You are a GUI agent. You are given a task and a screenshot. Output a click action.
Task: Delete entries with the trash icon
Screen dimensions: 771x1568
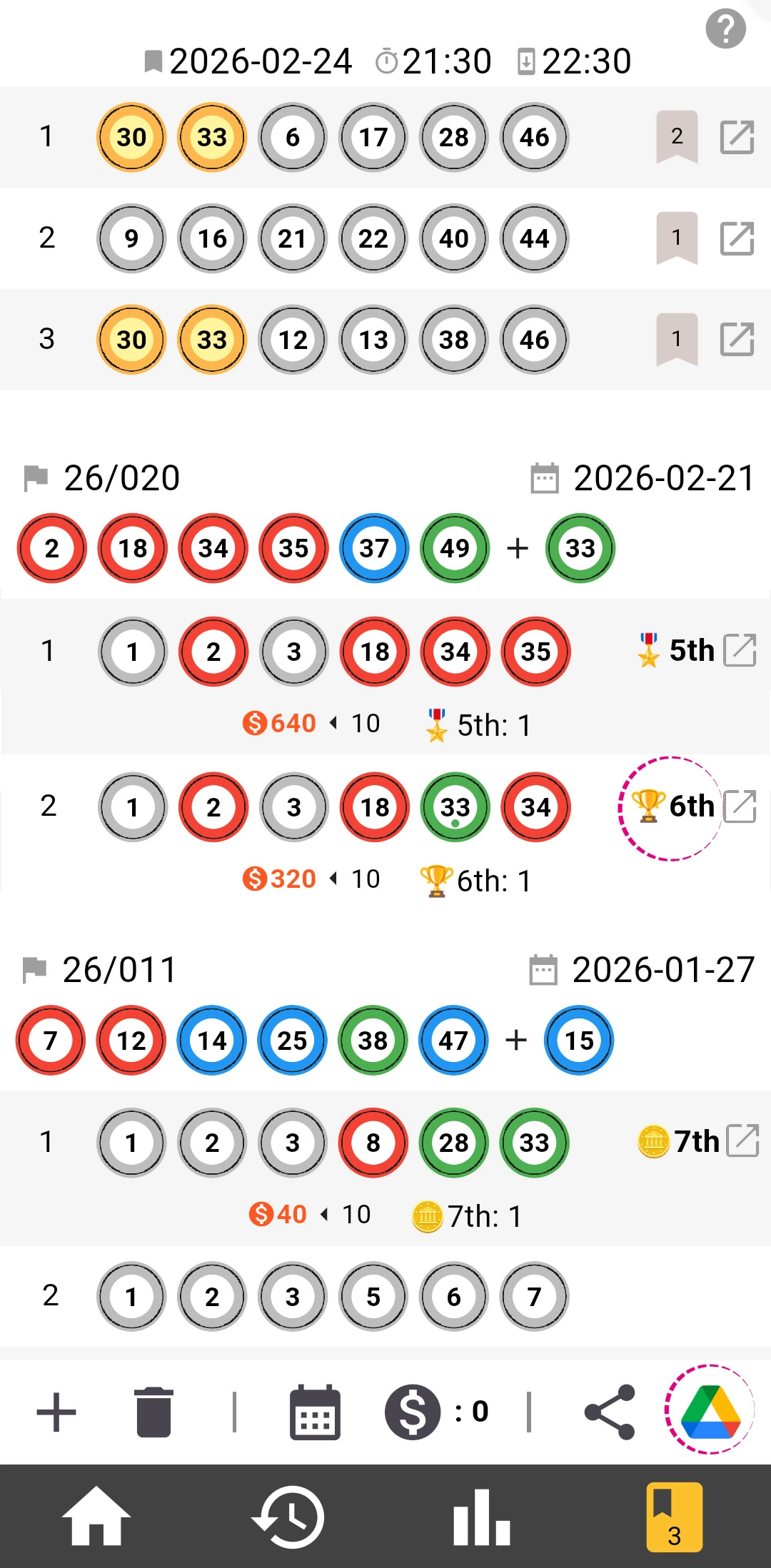(x=153, y=1412)
